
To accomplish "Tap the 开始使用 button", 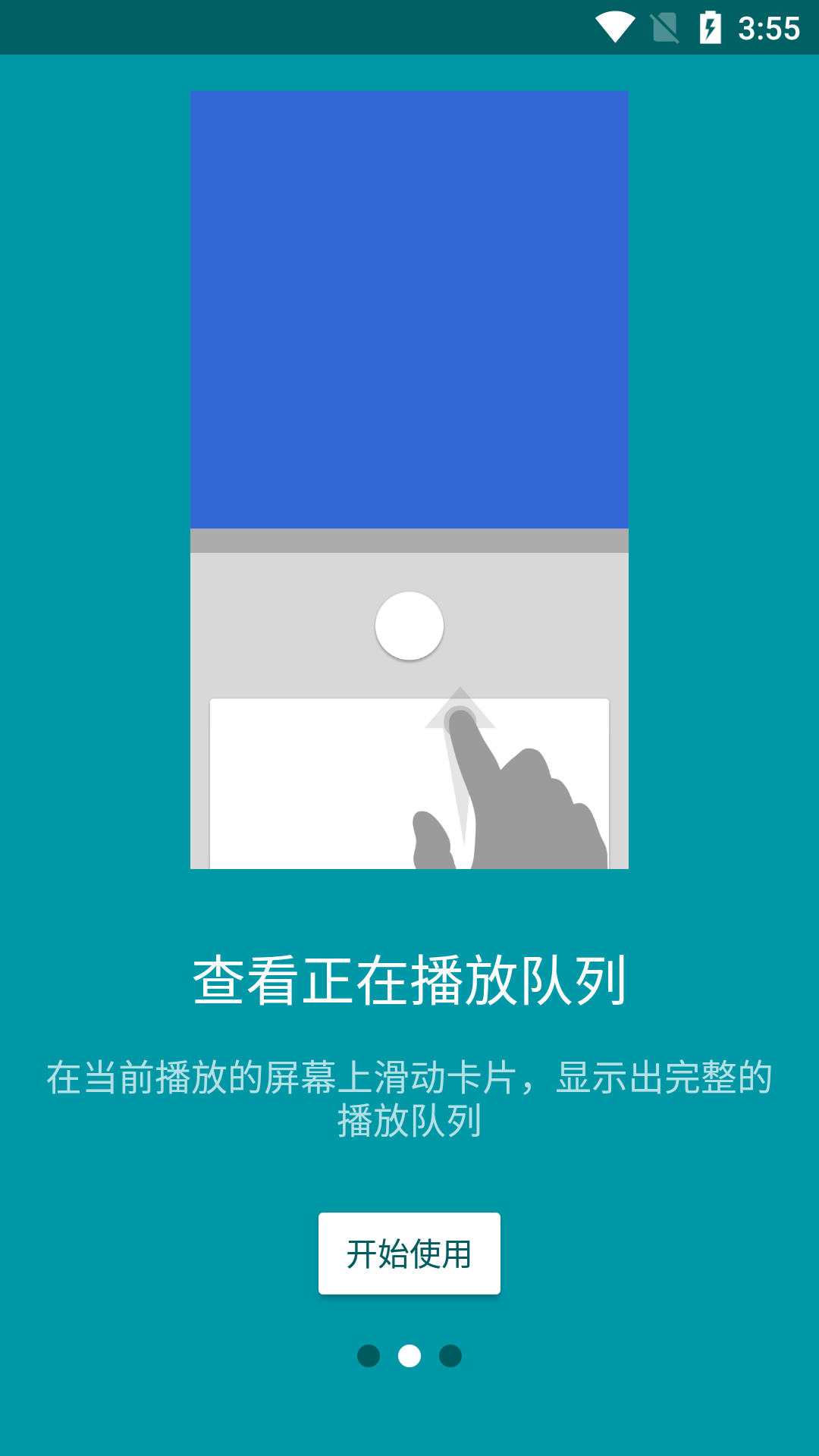I will tap(409, 1253).
